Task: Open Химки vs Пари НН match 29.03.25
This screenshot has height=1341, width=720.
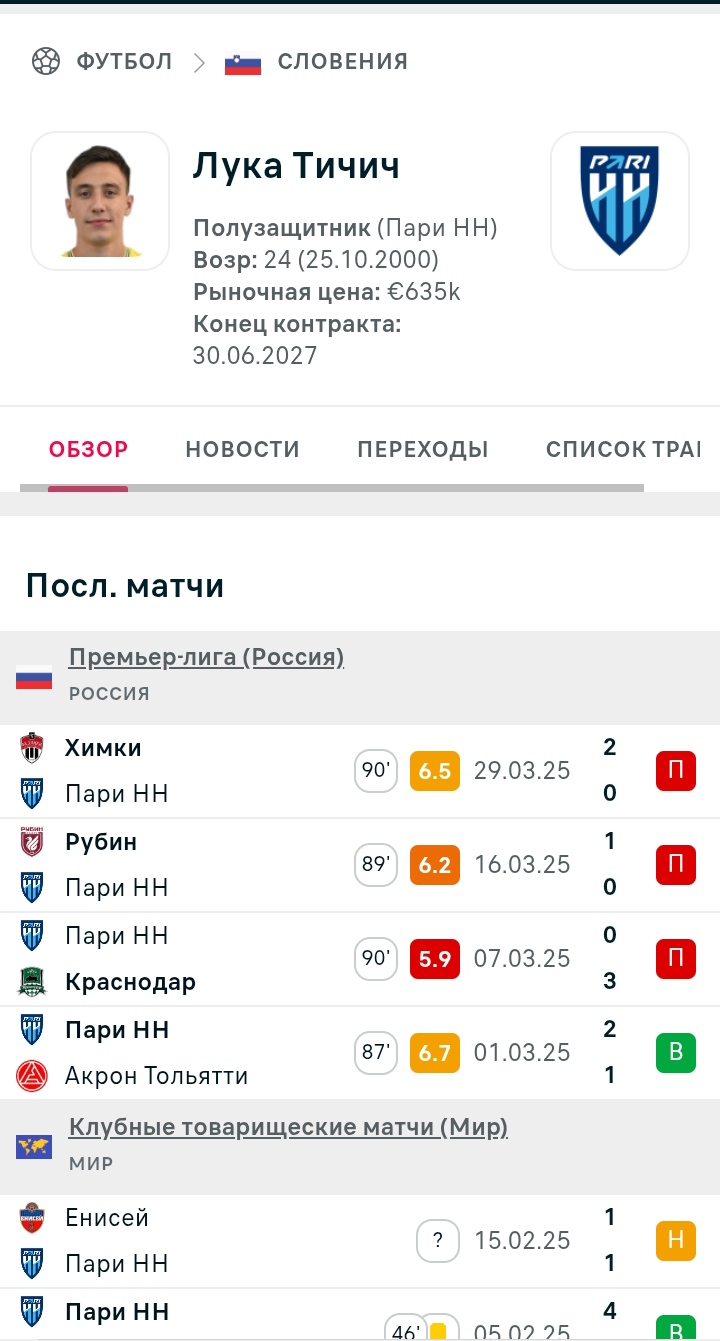Action: (360, 771)
